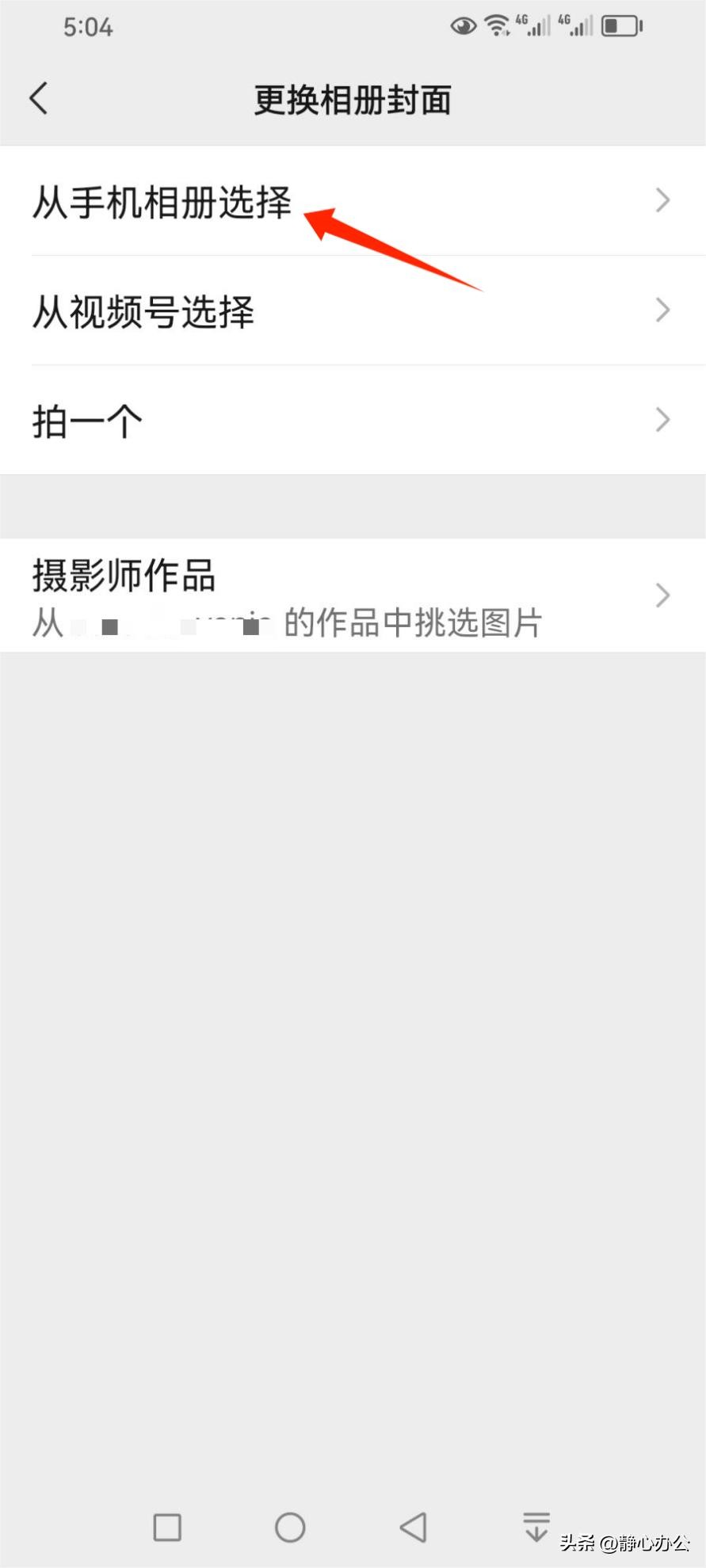Viewport: 706px width, 1568px height.
Task: Tap the pull-down arrow in navigation bar
Action: click(x=536, y=1525)
